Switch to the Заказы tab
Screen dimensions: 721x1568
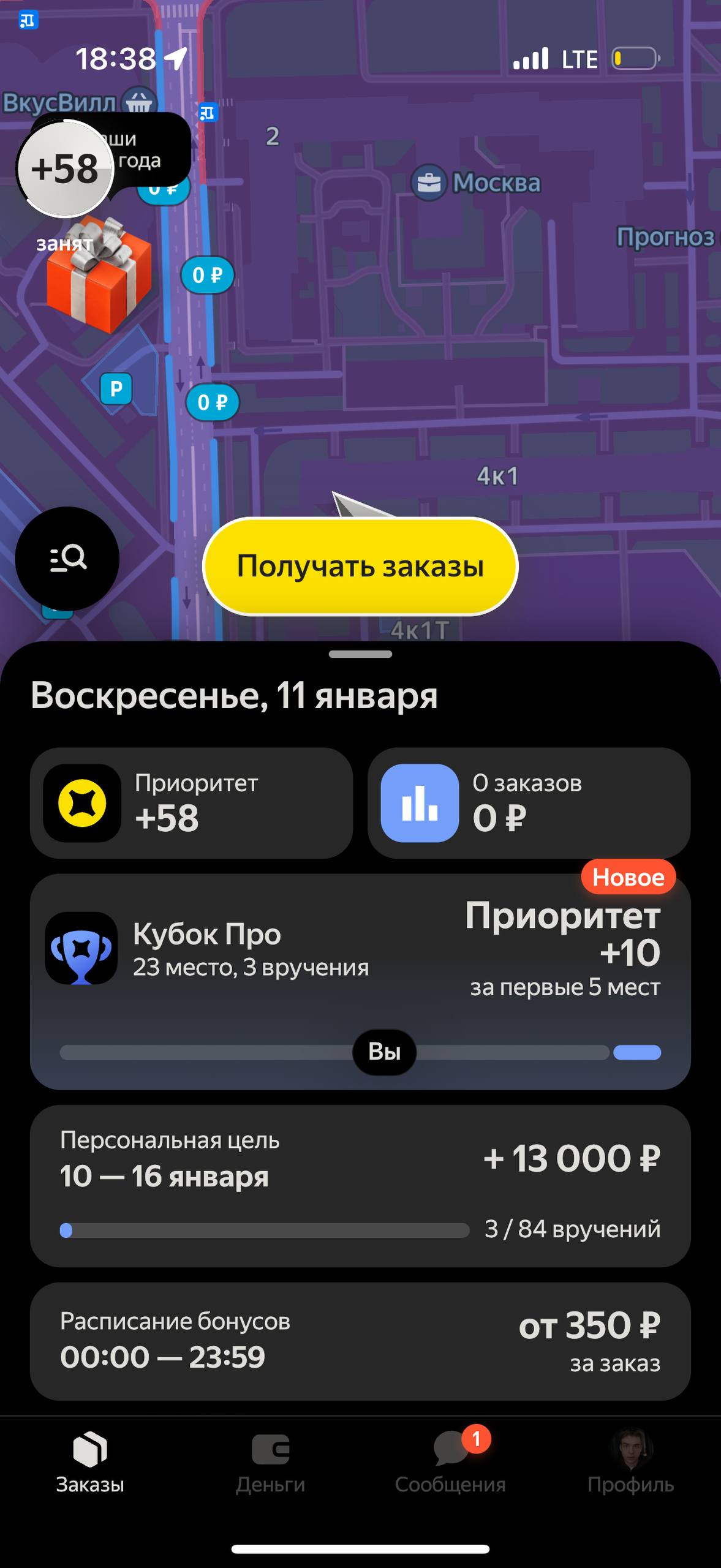click(90, 1463)
